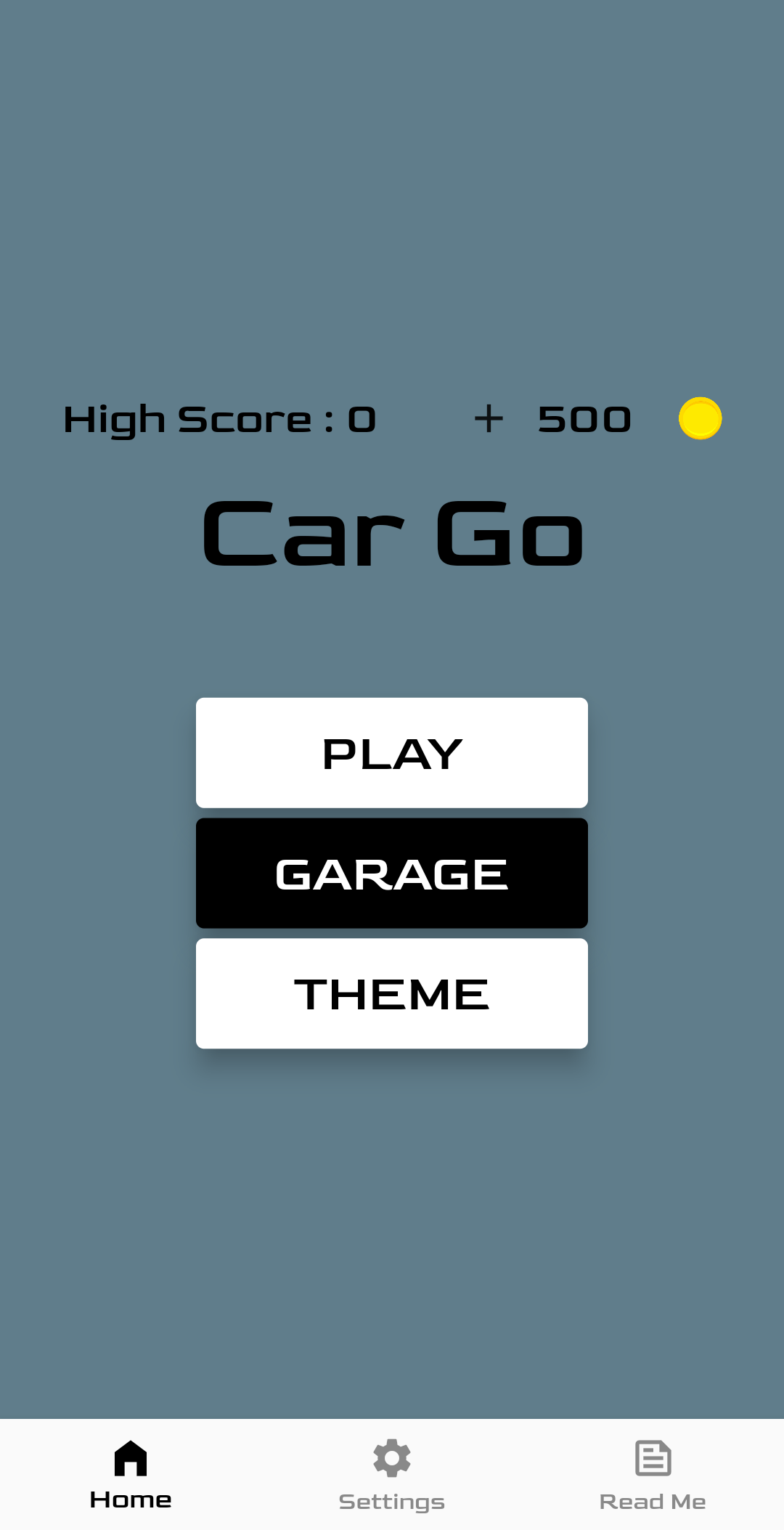The height and width of the screenshot is (1530, 784).
Task: Open the Read Me tab
Action: 653,1474
